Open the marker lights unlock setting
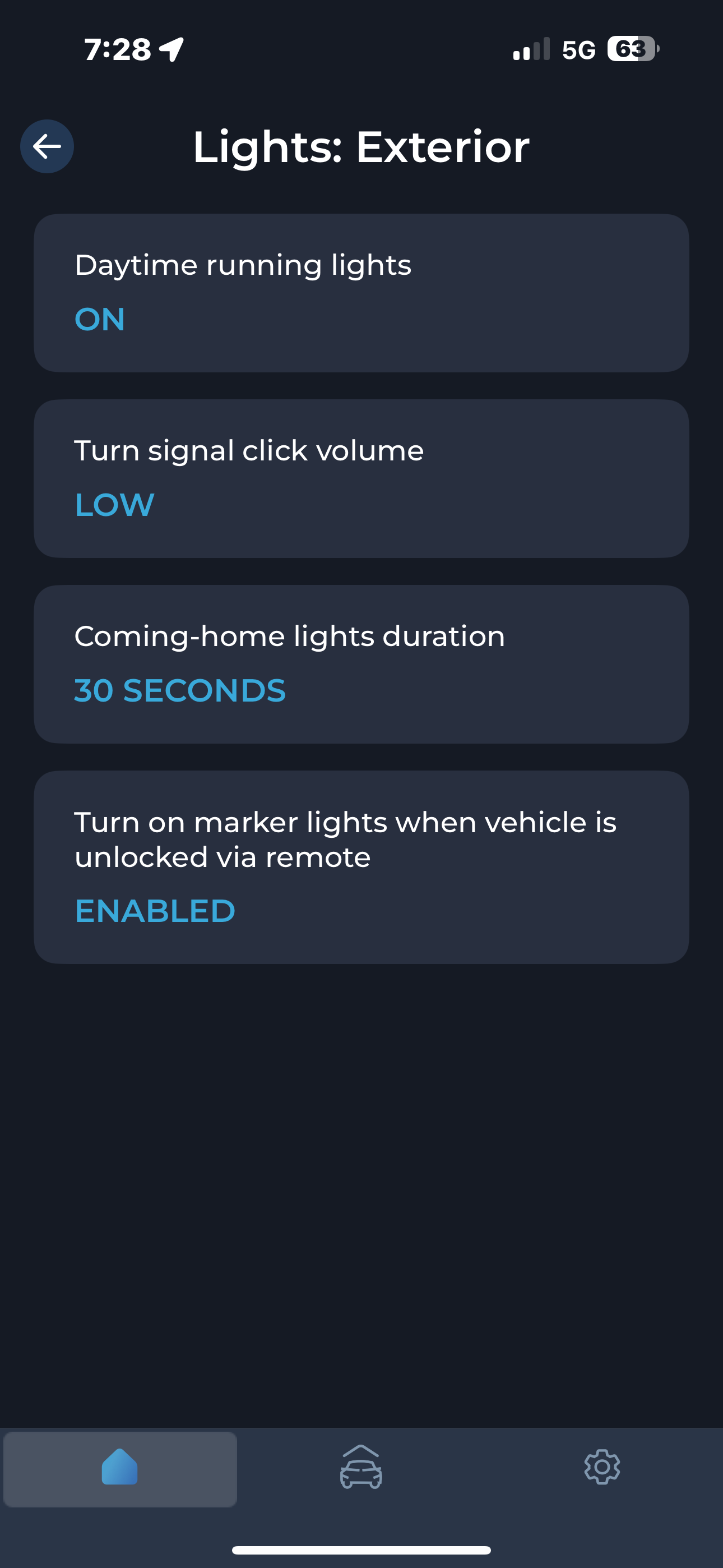 tap(361, 867)
